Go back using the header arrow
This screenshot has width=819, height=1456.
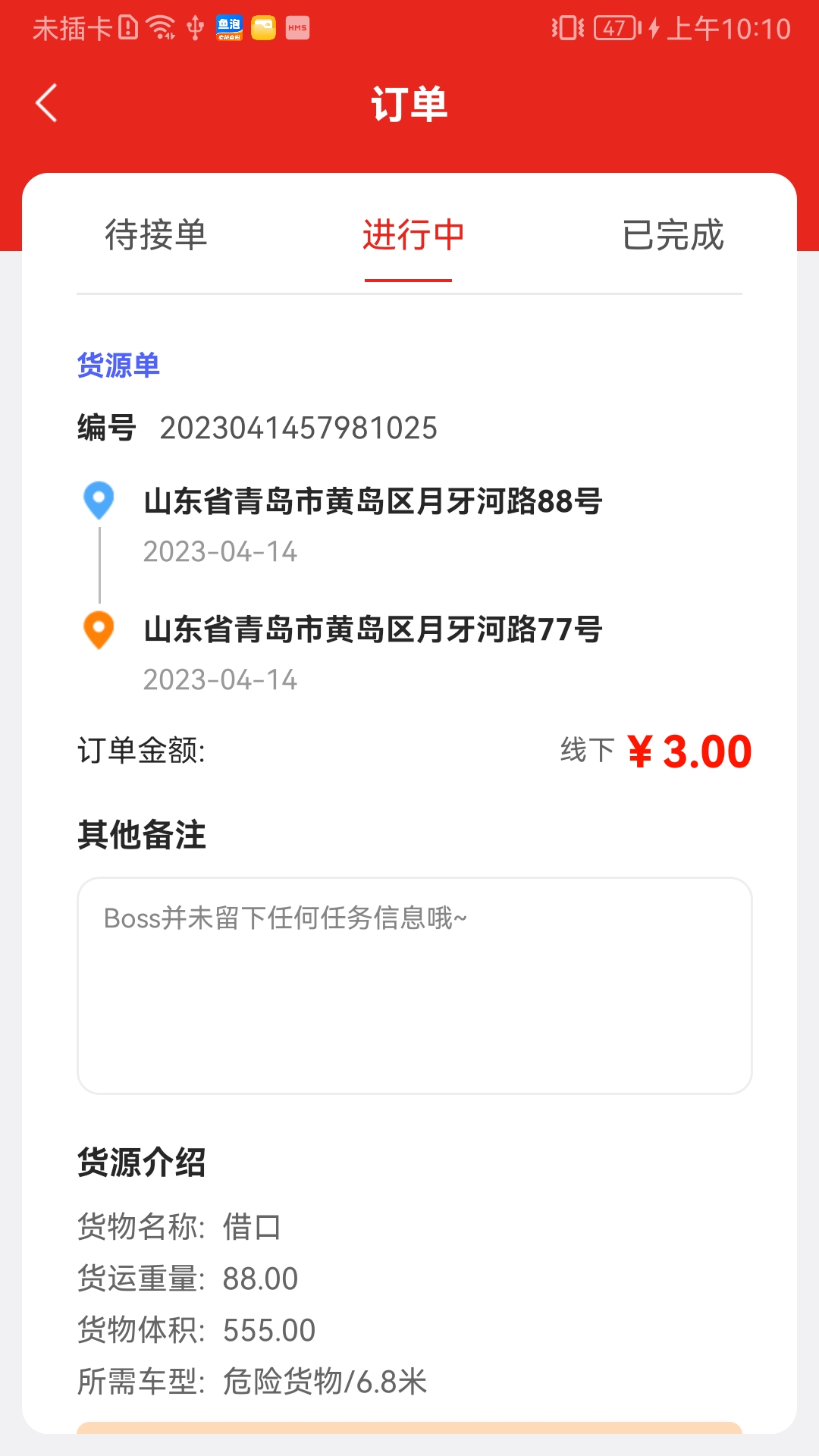click(47, 103)
